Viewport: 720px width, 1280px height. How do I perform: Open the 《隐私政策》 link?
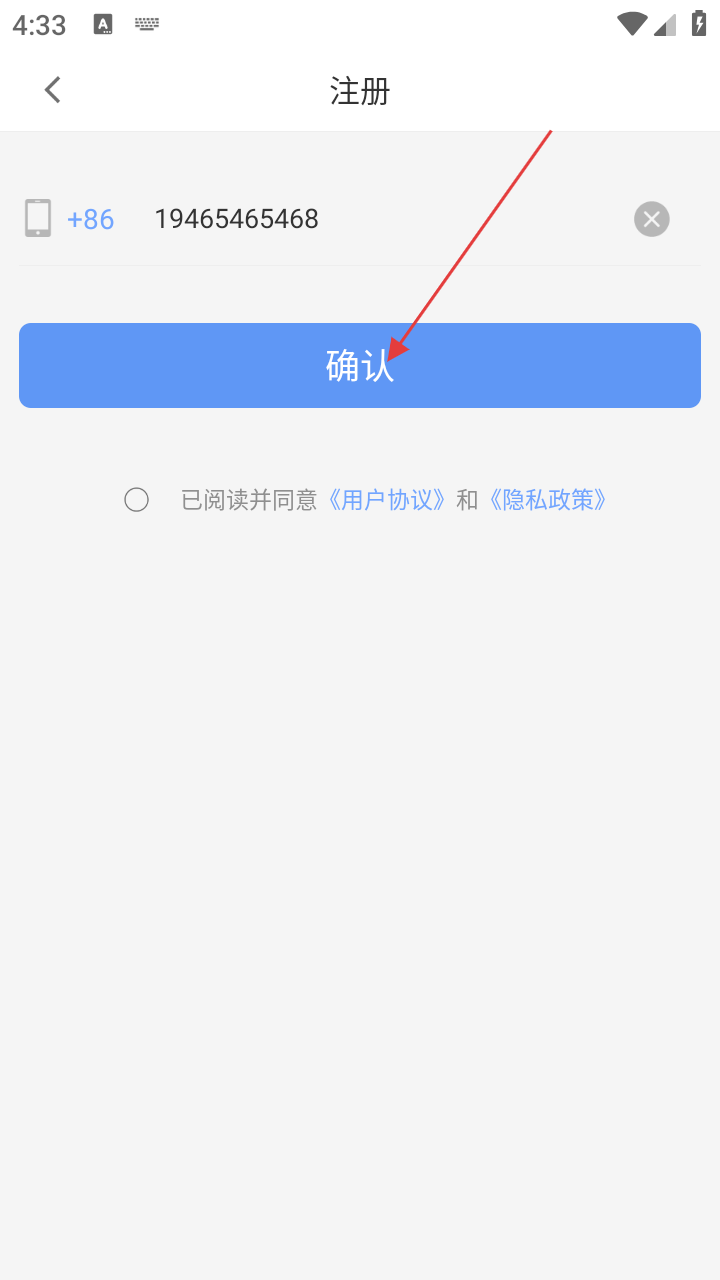tap(548, 500)
